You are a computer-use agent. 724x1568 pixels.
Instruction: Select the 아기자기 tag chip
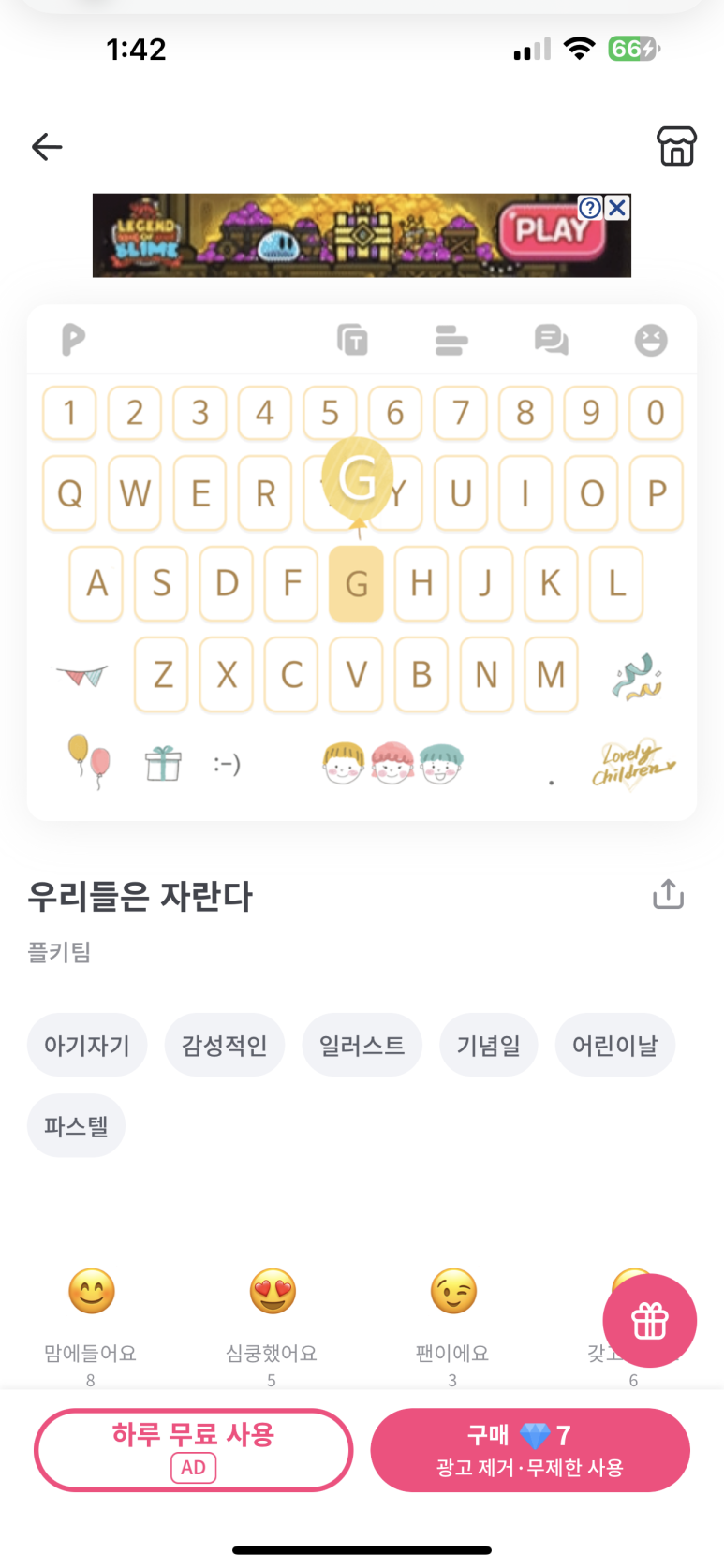(x=87, y=1045)
